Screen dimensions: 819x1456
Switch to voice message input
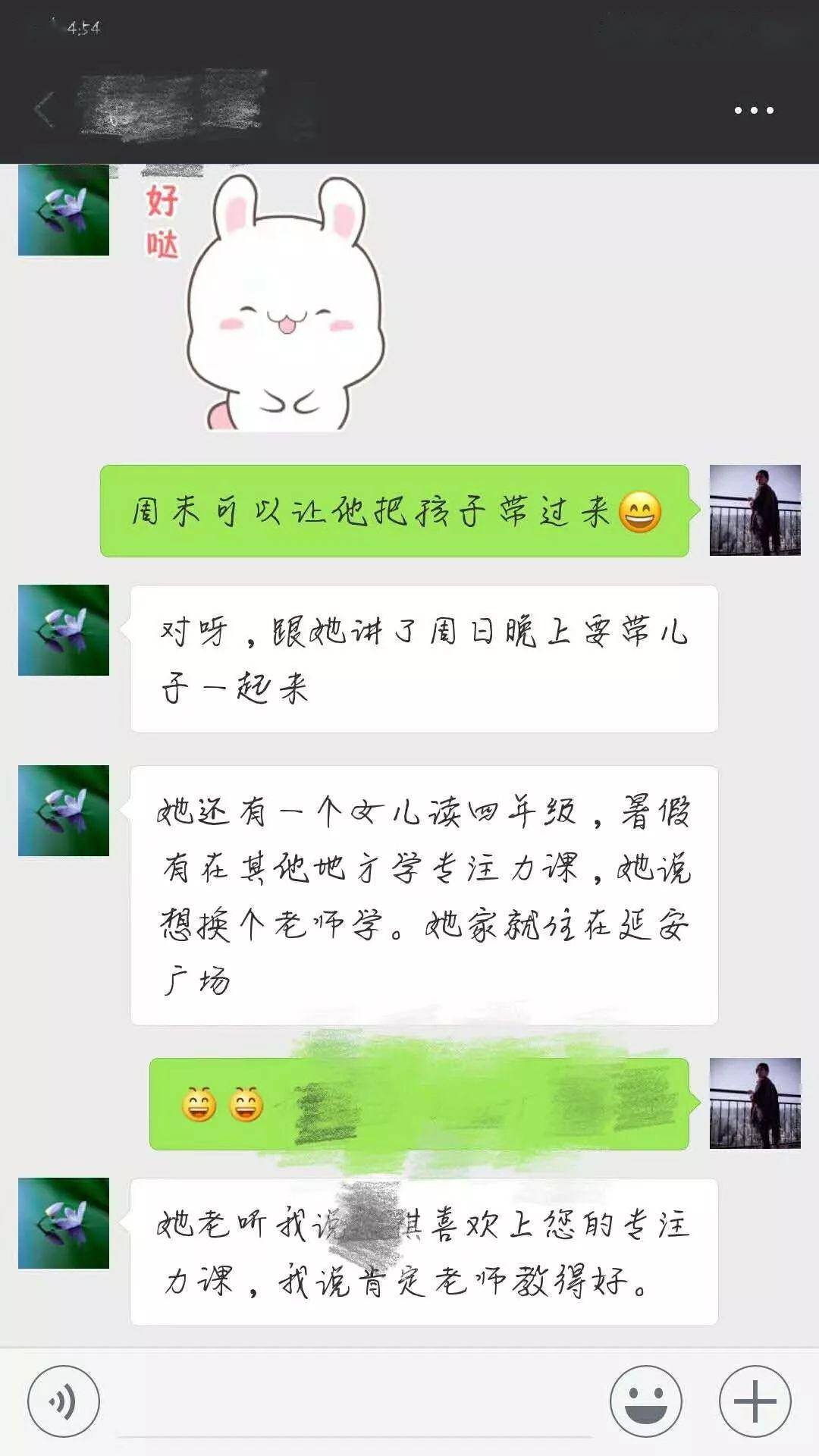click(64, 1401)
